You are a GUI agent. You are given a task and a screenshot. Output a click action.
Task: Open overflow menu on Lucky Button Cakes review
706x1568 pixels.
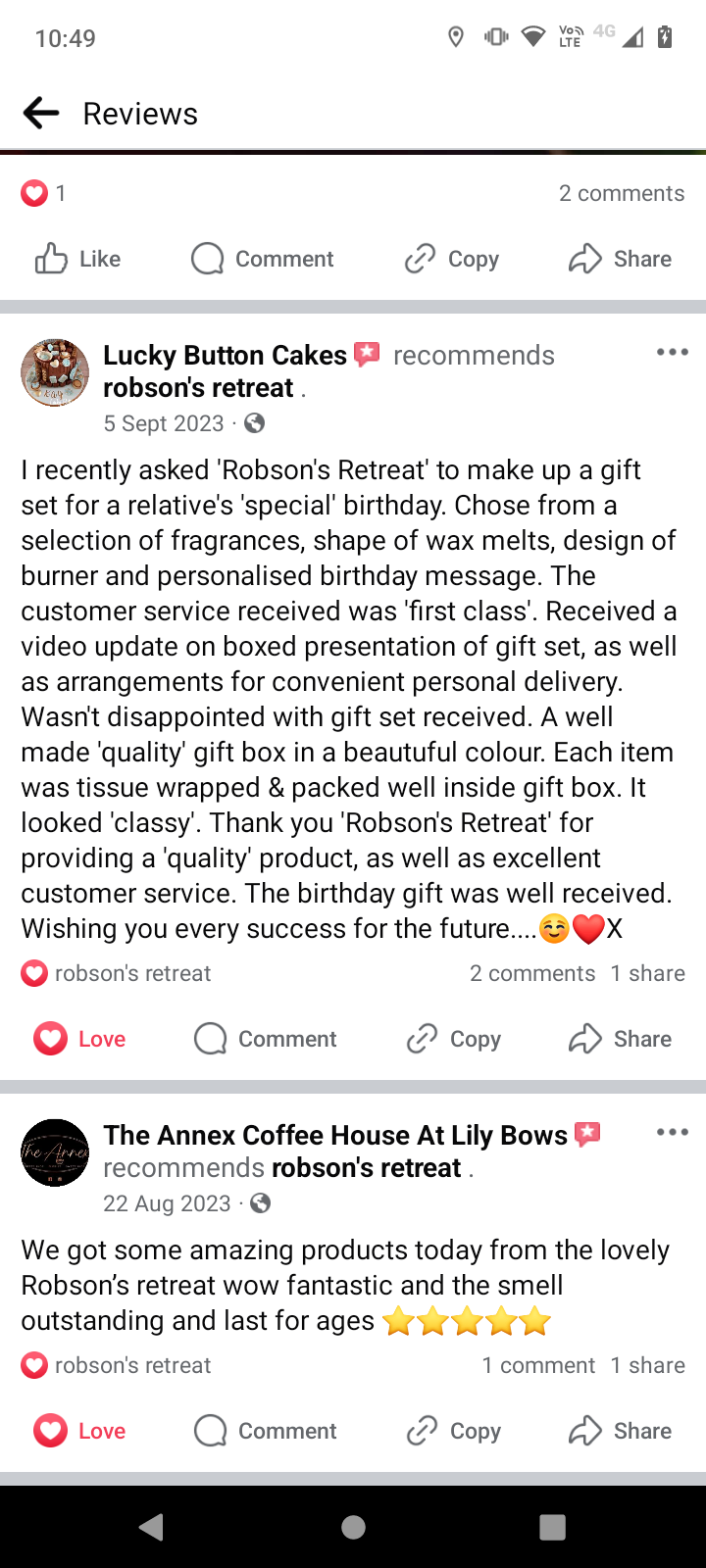[672, 353]
